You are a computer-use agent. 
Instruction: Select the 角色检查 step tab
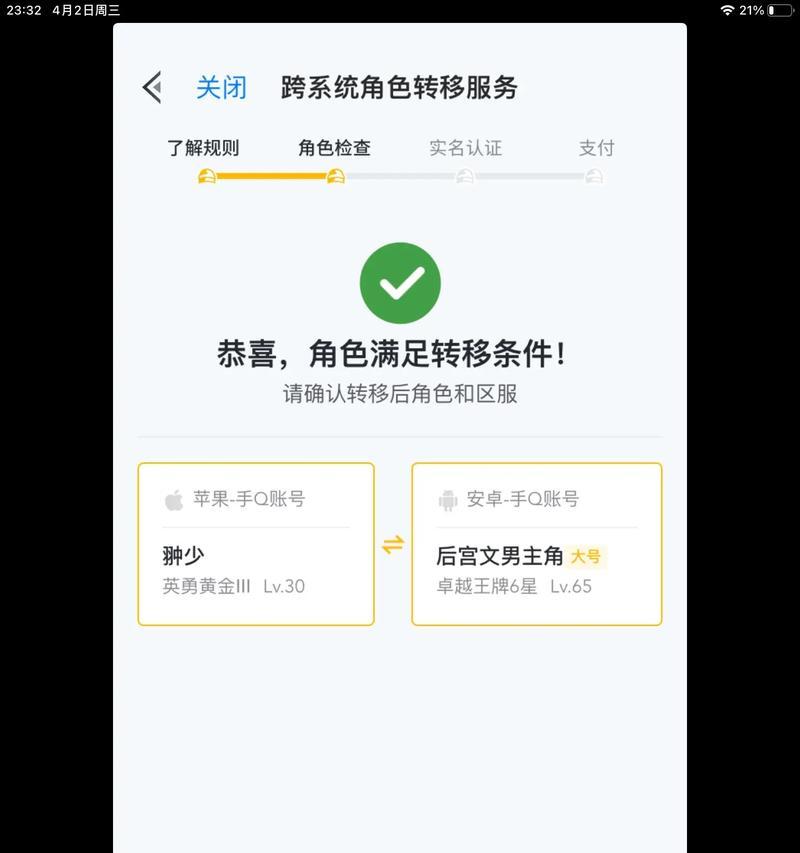(x=335, y=148)
